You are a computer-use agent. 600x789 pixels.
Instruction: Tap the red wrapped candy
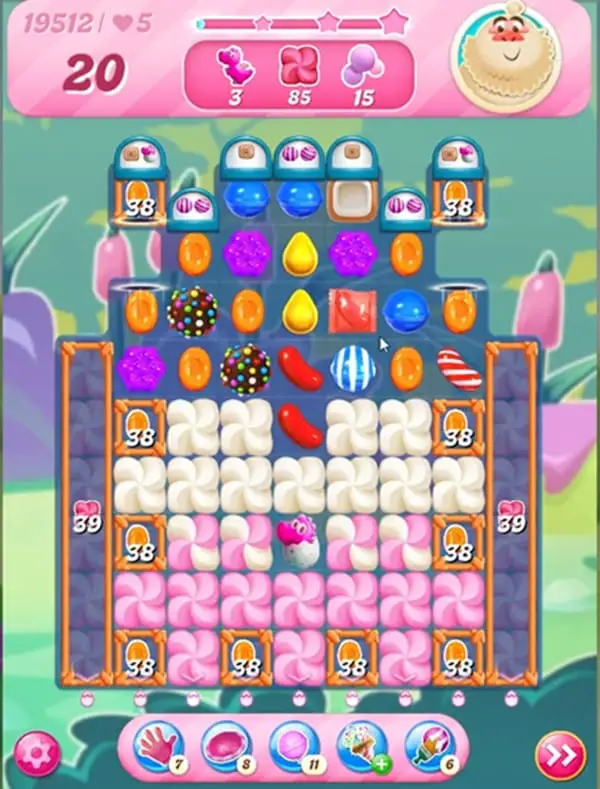(x=352, y=310)
